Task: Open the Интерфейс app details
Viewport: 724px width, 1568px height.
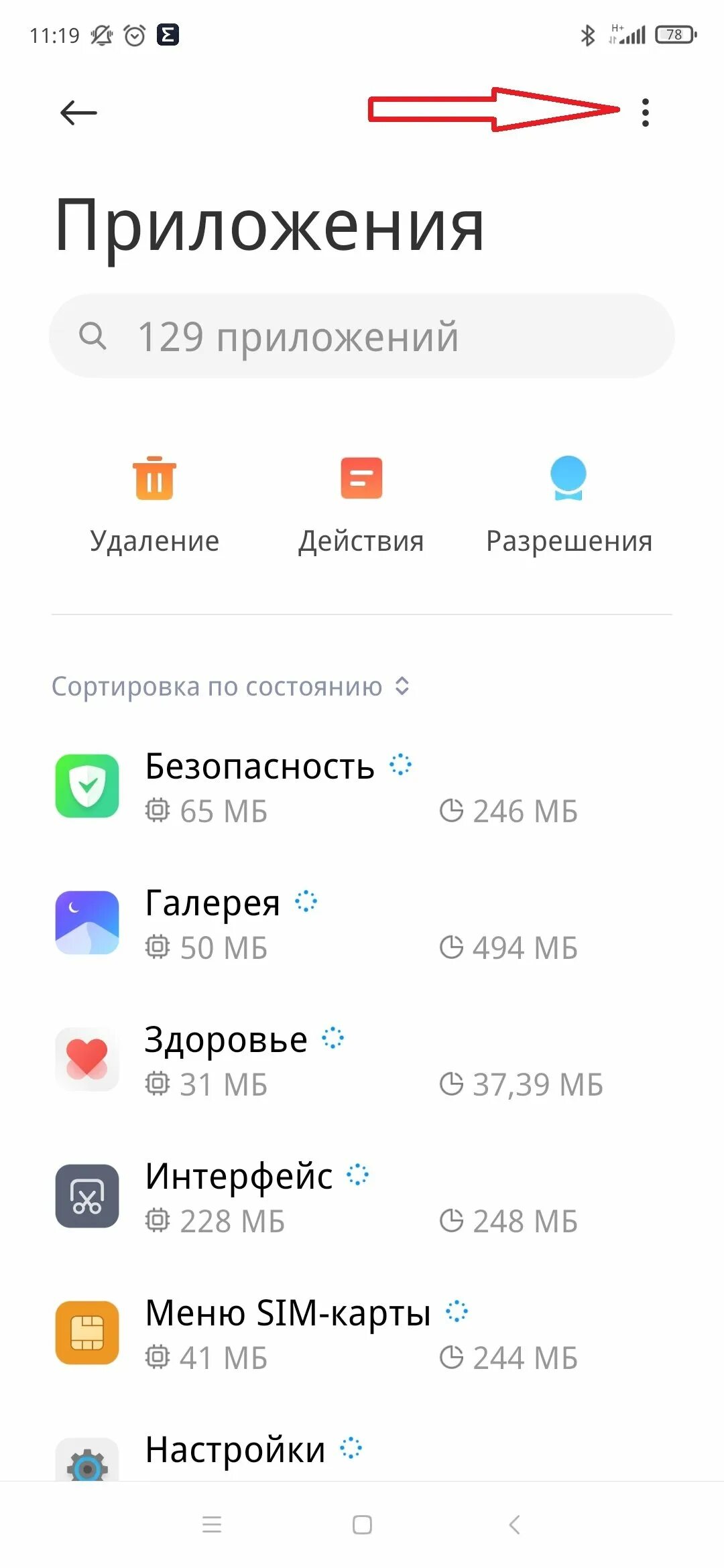Action: [362, 1197]
